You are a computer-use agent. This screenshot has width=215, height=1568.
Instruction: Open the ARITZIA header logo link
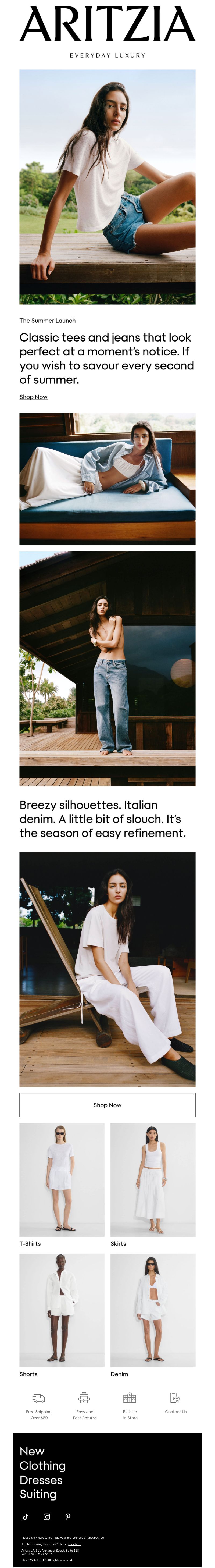pyautogui.click(x=107, y=24)
